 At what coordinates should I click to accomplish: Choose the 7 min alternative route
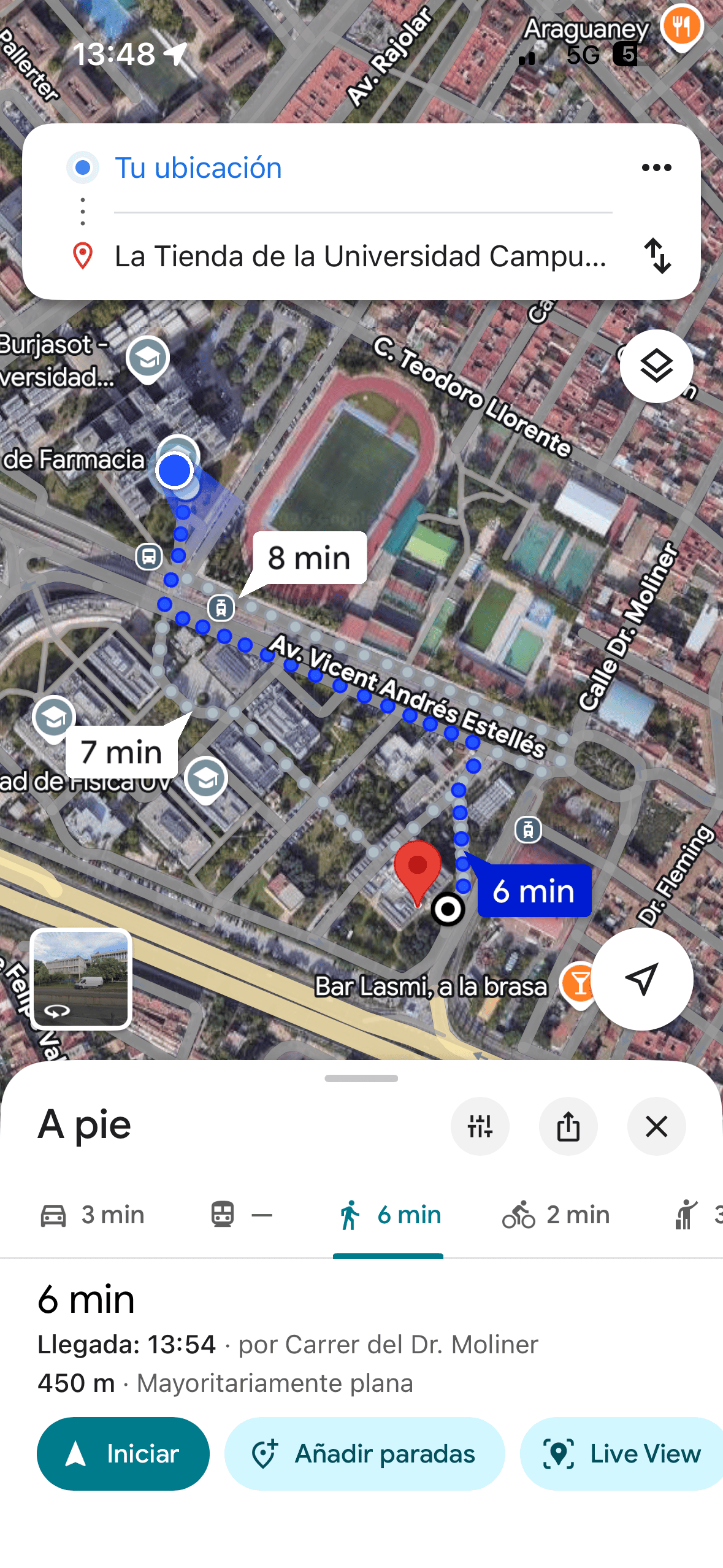(x=121, y=751)
